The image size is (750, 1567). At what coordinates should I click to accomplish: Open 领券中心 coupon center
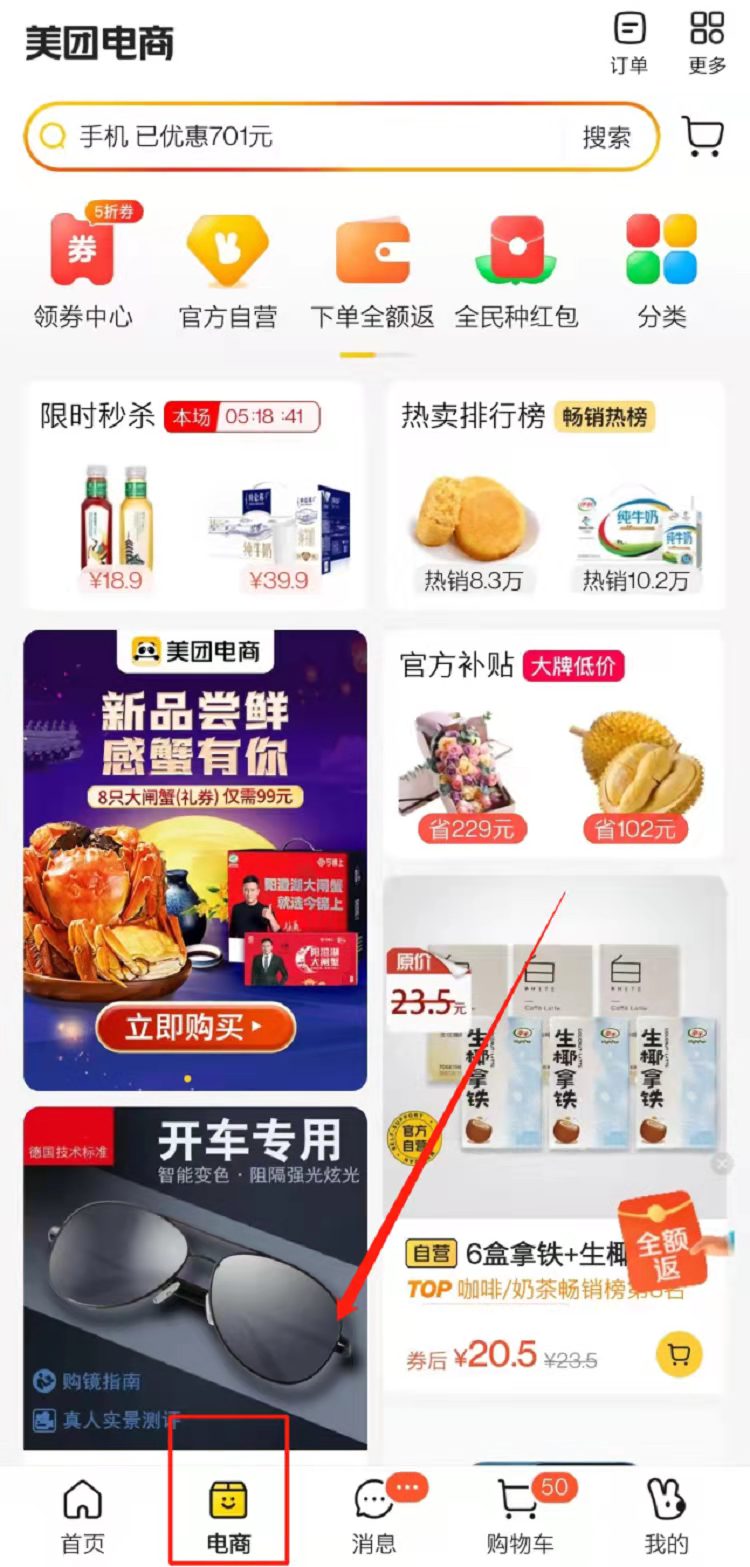click(83, 268)
